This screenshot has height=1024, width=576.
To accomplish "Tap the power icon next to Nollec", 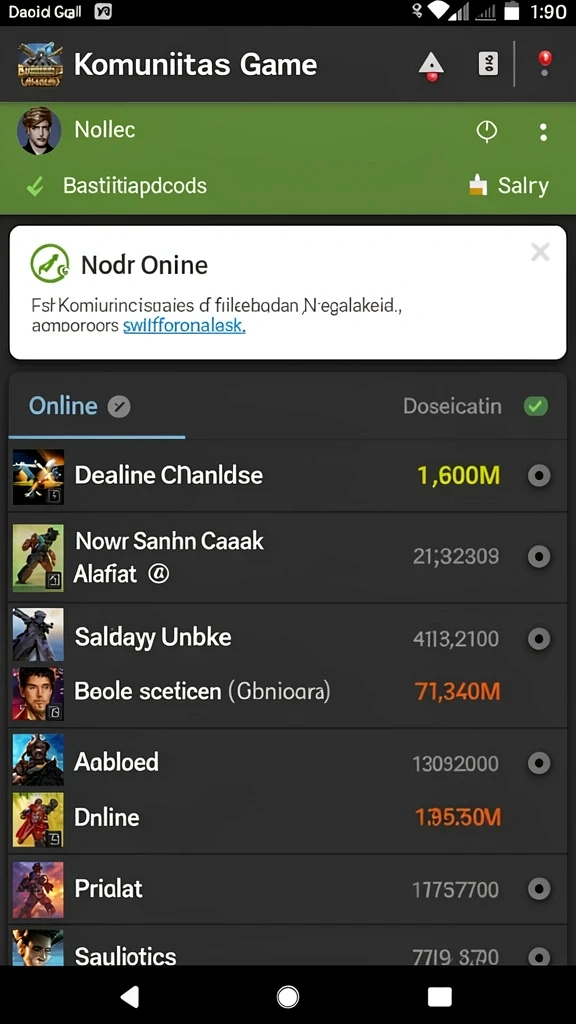I will point(487,131).
